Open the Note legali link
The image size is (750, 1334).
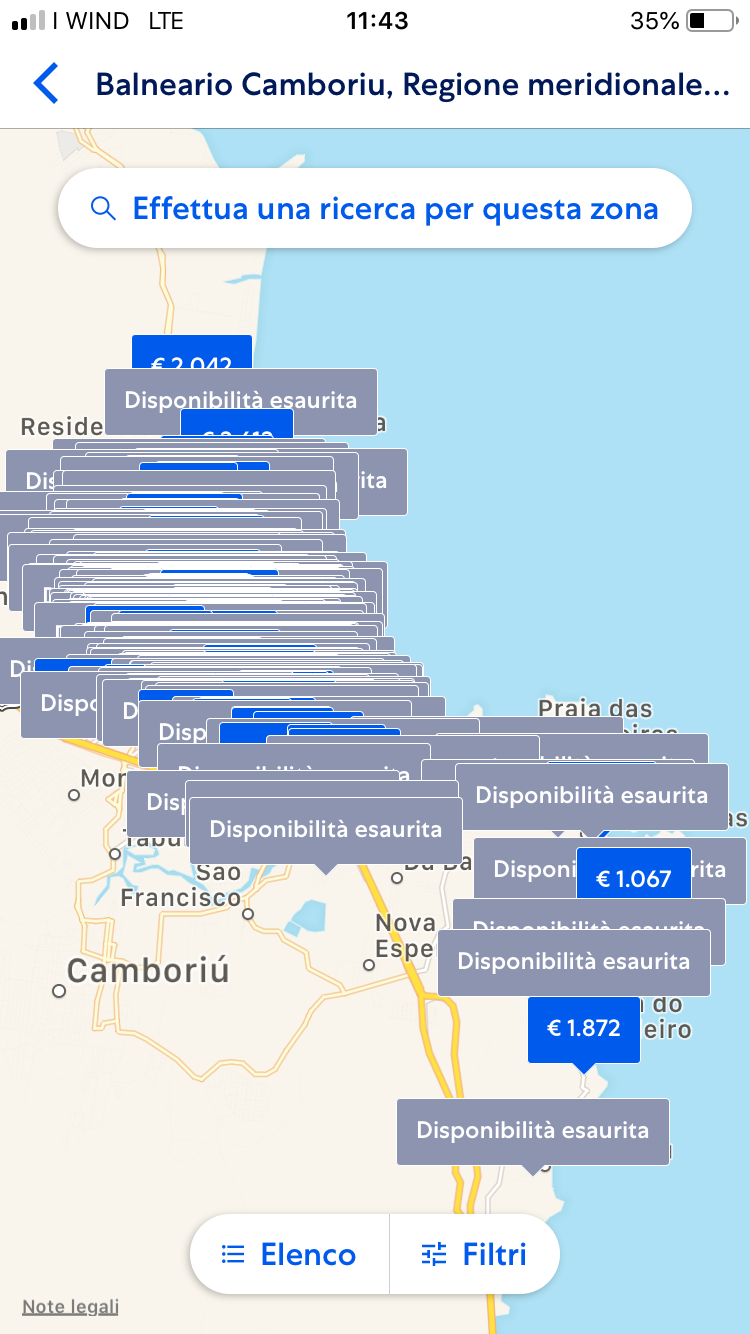click(x=71, y=1306)
